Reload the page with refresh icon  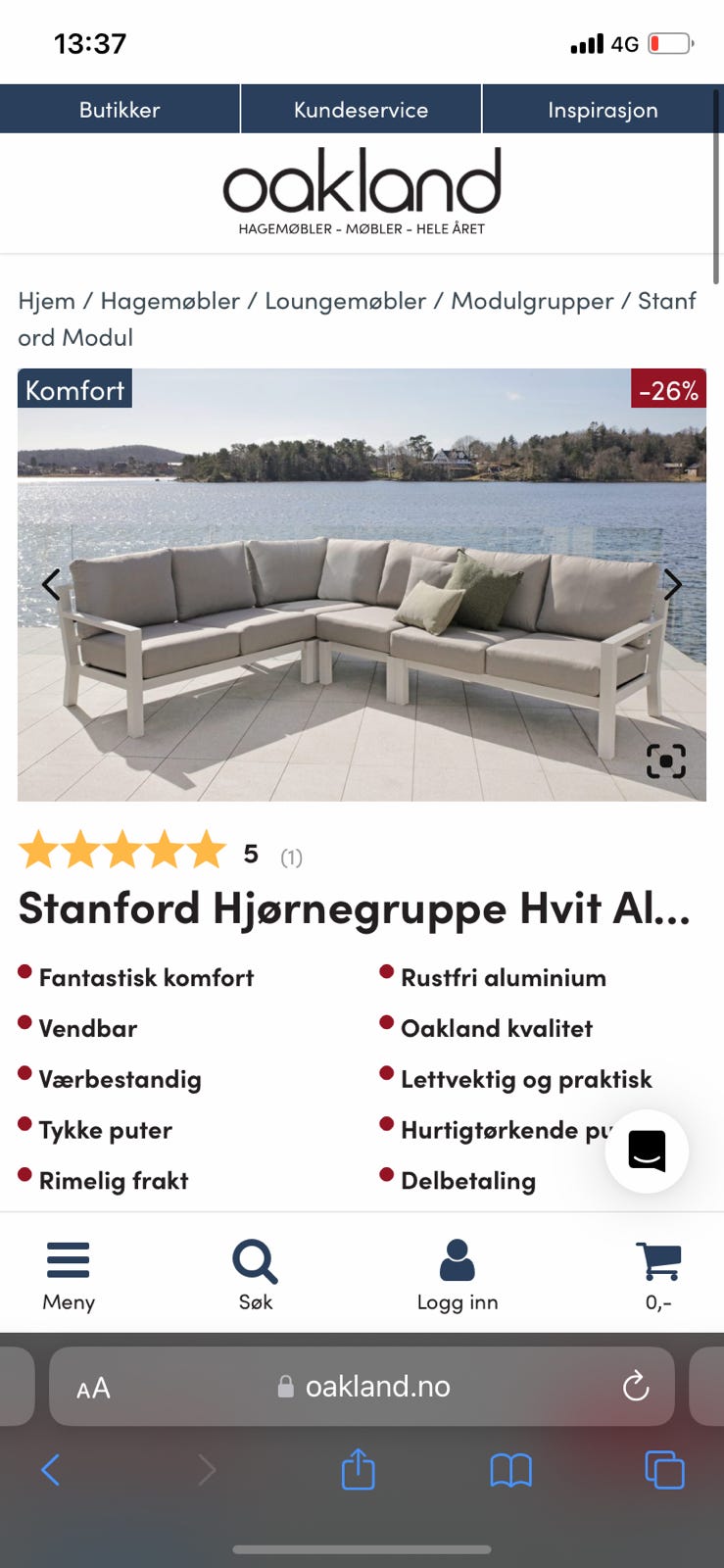pyautogui.click(x=636, y=1387)
